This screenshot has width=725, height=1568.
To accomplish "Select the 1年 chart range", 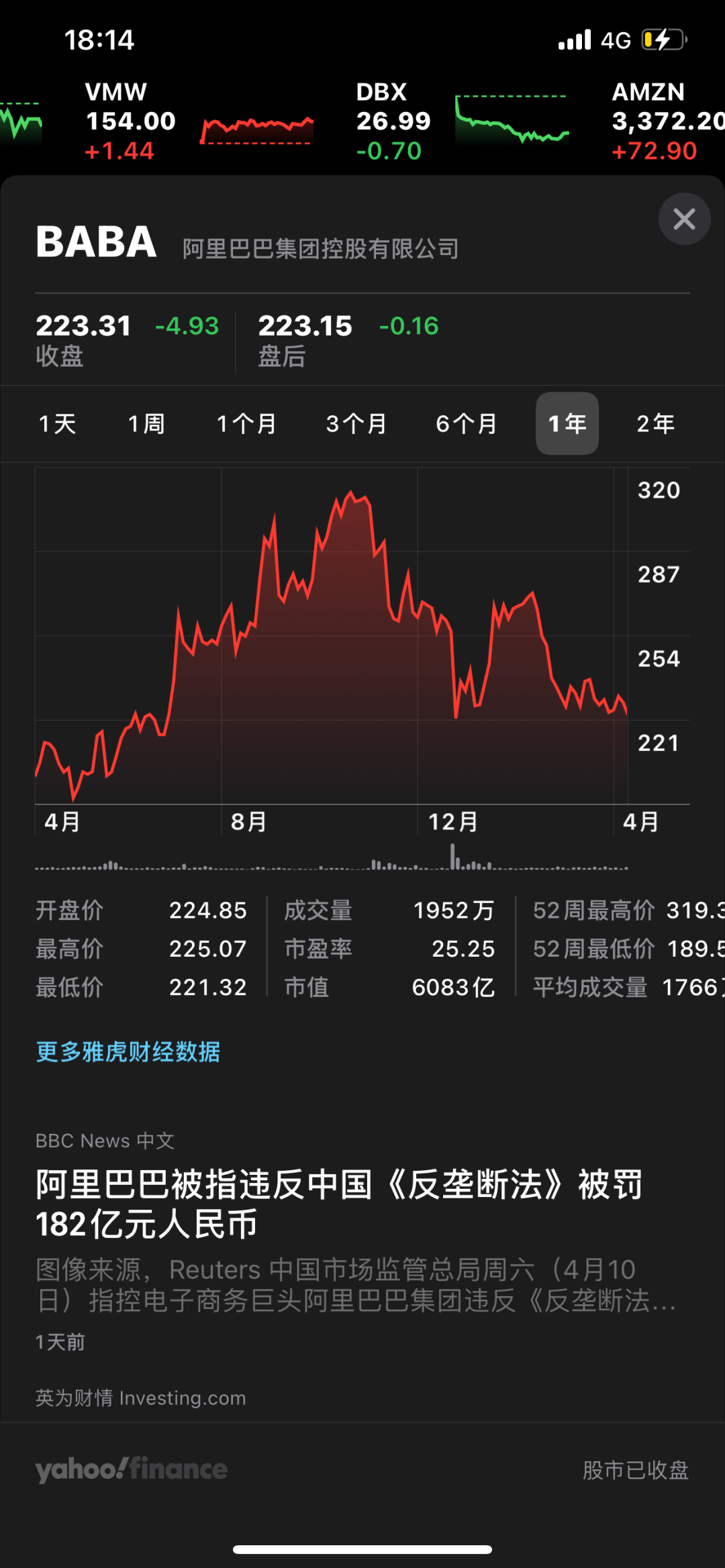I will (567, 424).
